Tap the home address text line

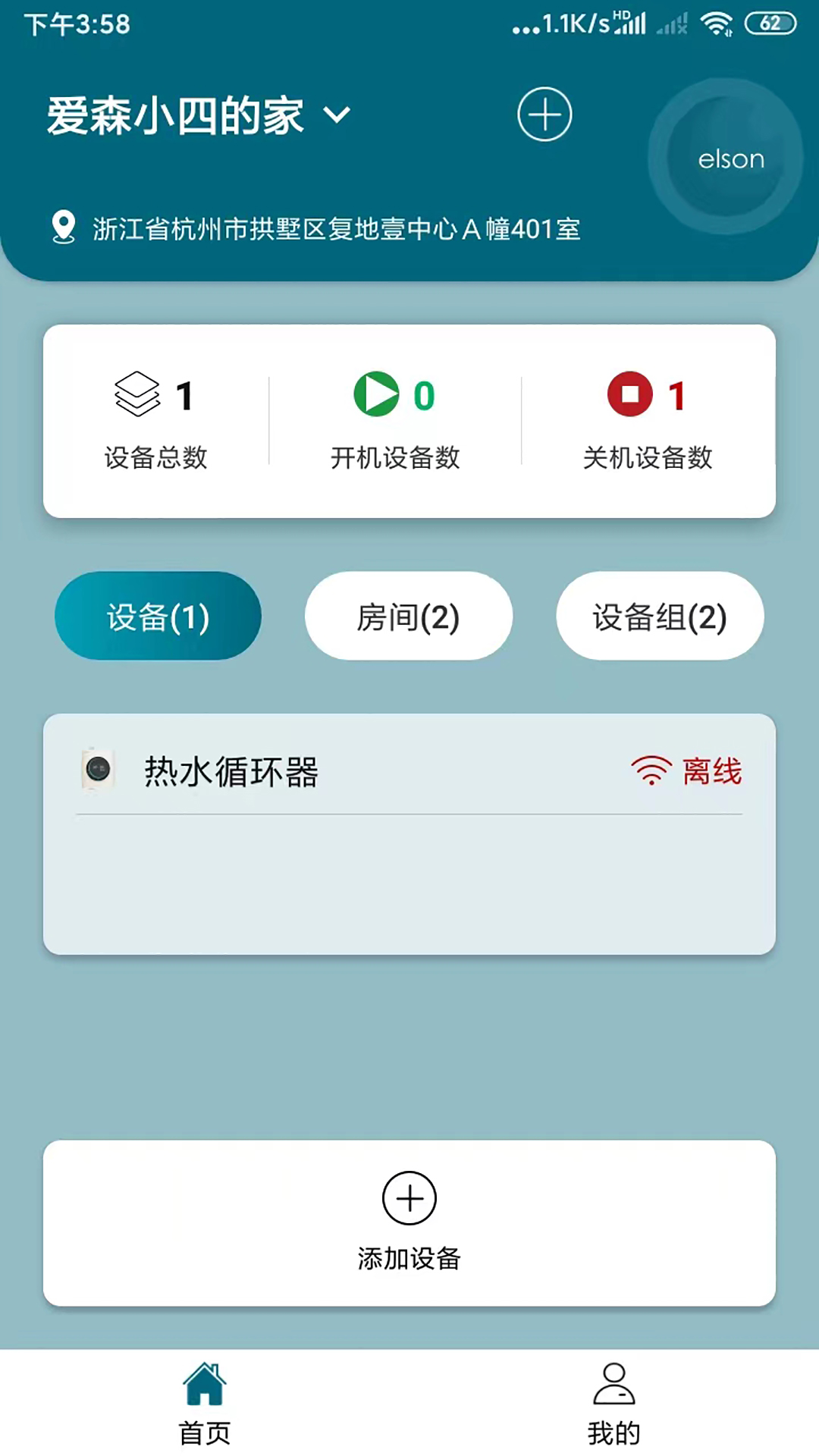pos(336,228)
